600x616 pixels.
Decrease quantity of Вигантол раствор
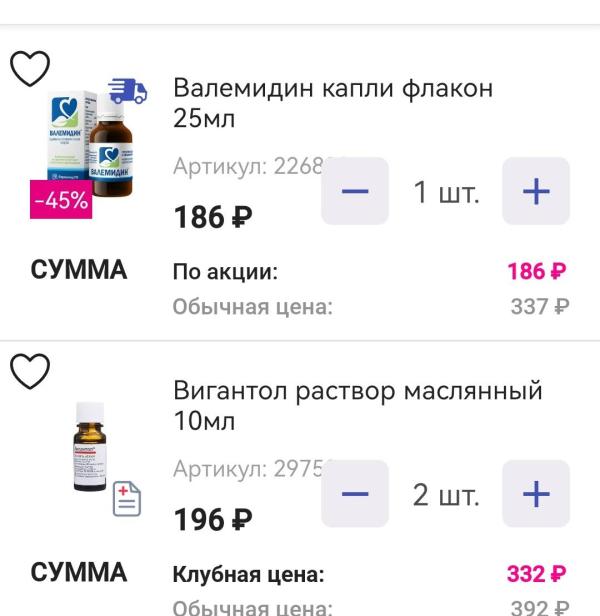pyautogui.click(x=355, y=494)
